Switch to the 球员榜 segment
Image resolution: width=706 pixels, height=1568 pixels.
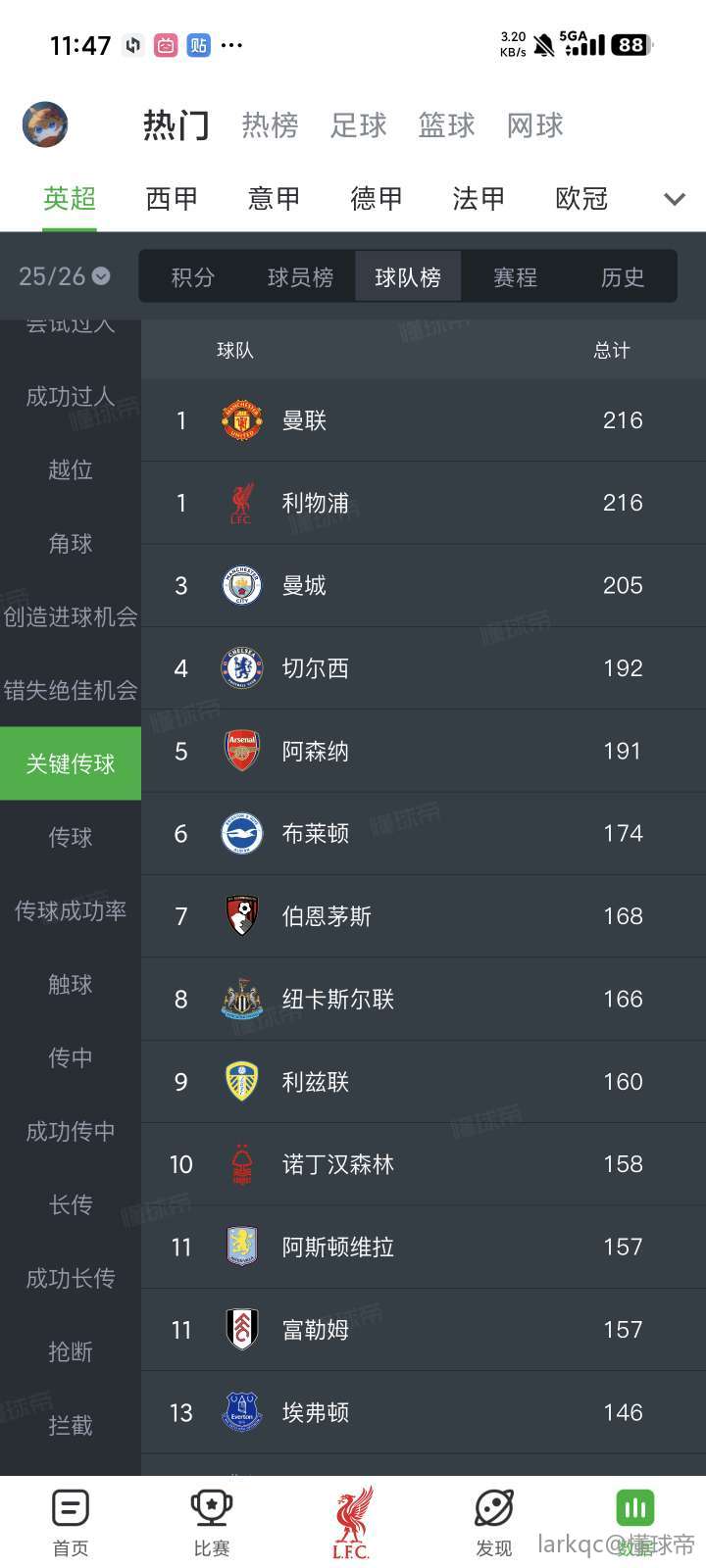coord(300,277)
